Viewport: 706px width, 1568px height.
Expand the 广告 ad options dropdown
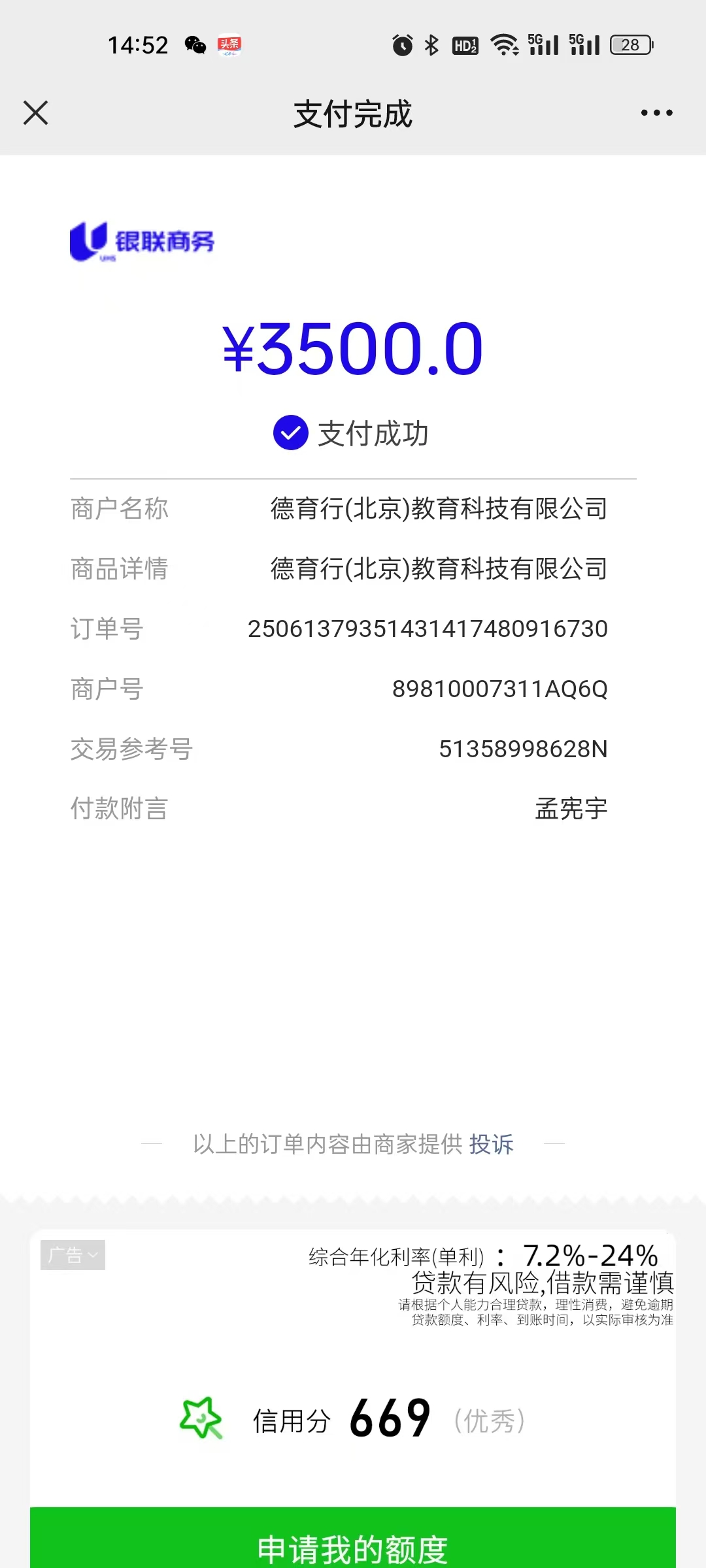73,1255
